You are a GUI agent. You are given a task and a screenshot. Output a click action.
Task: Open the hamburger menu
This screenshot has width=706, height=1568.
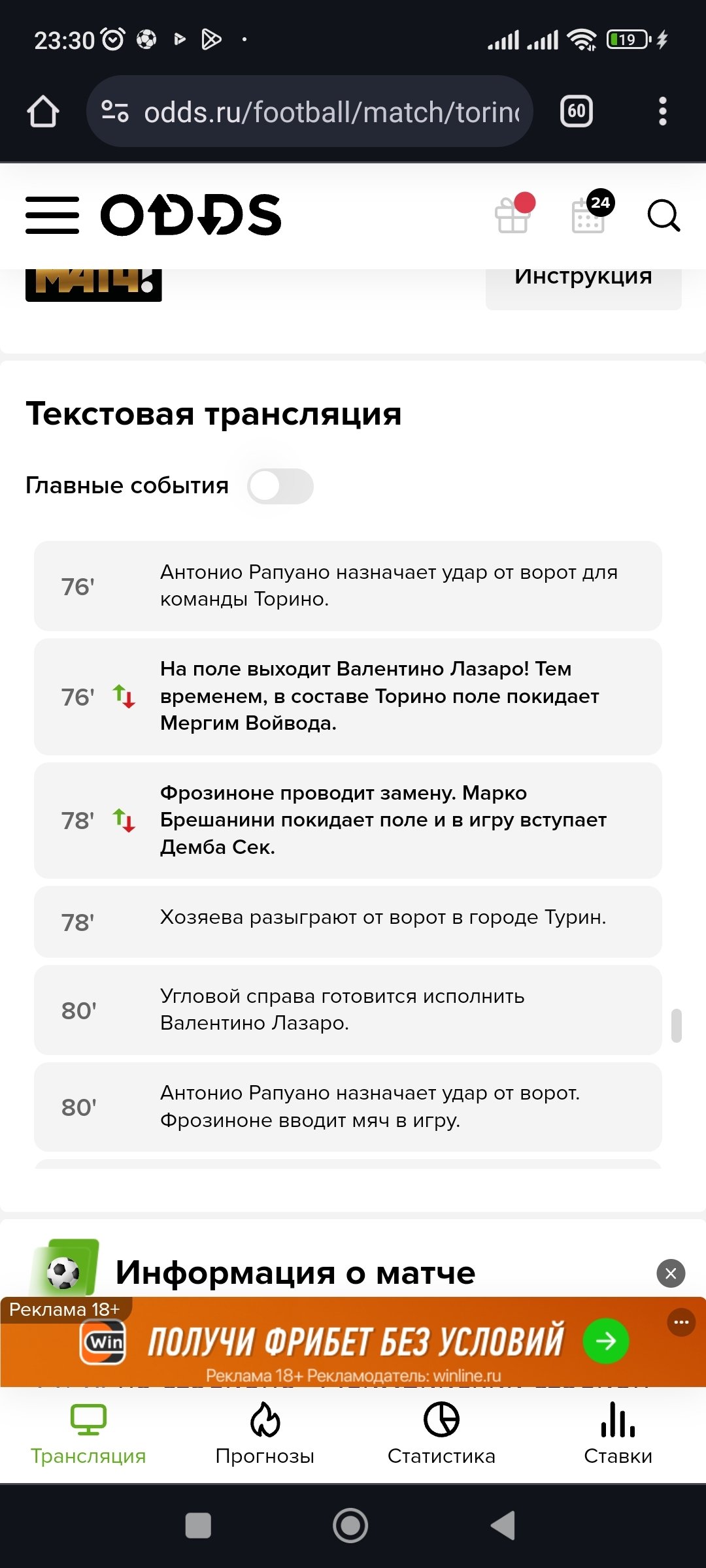pos(52,215)
